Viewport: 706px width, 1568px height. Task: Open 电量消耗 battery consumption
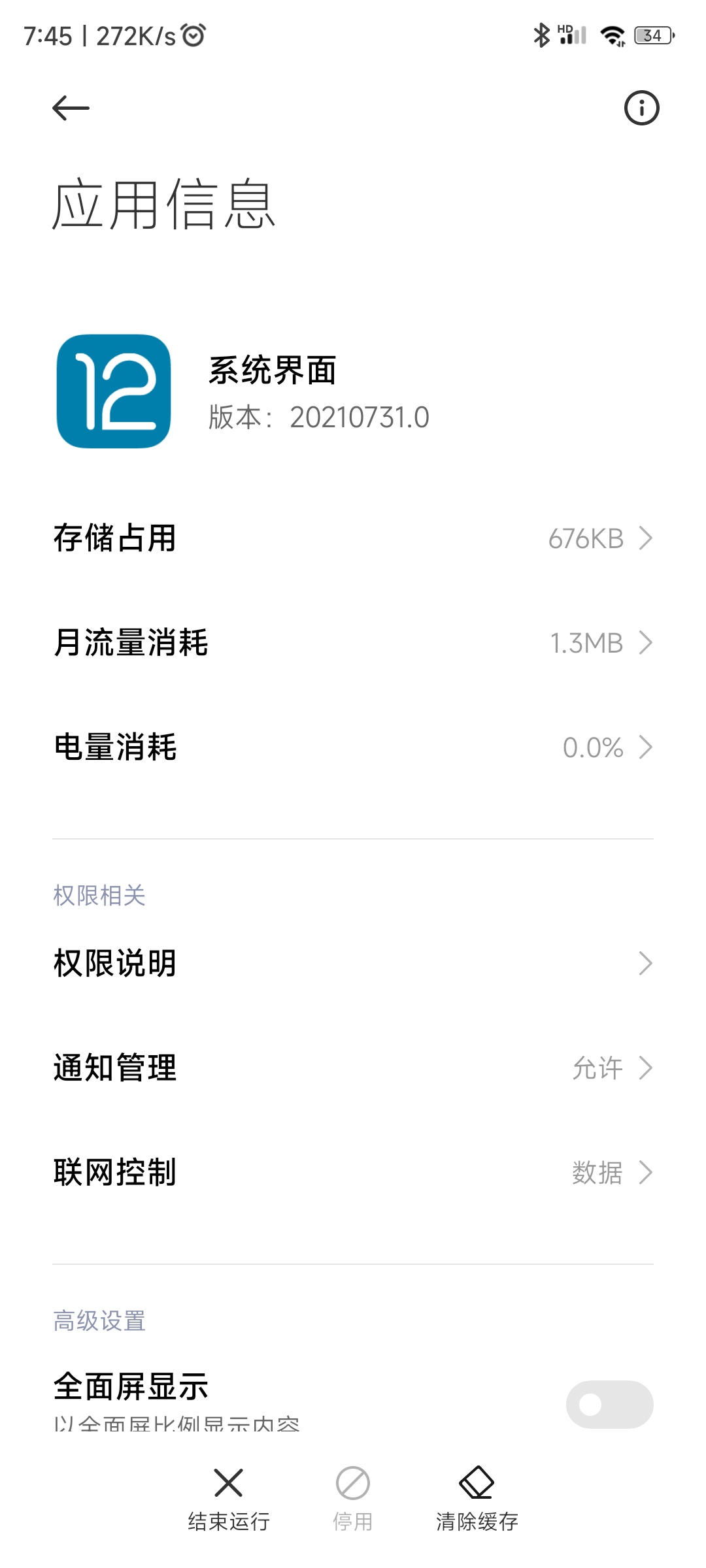coord(353,747)
